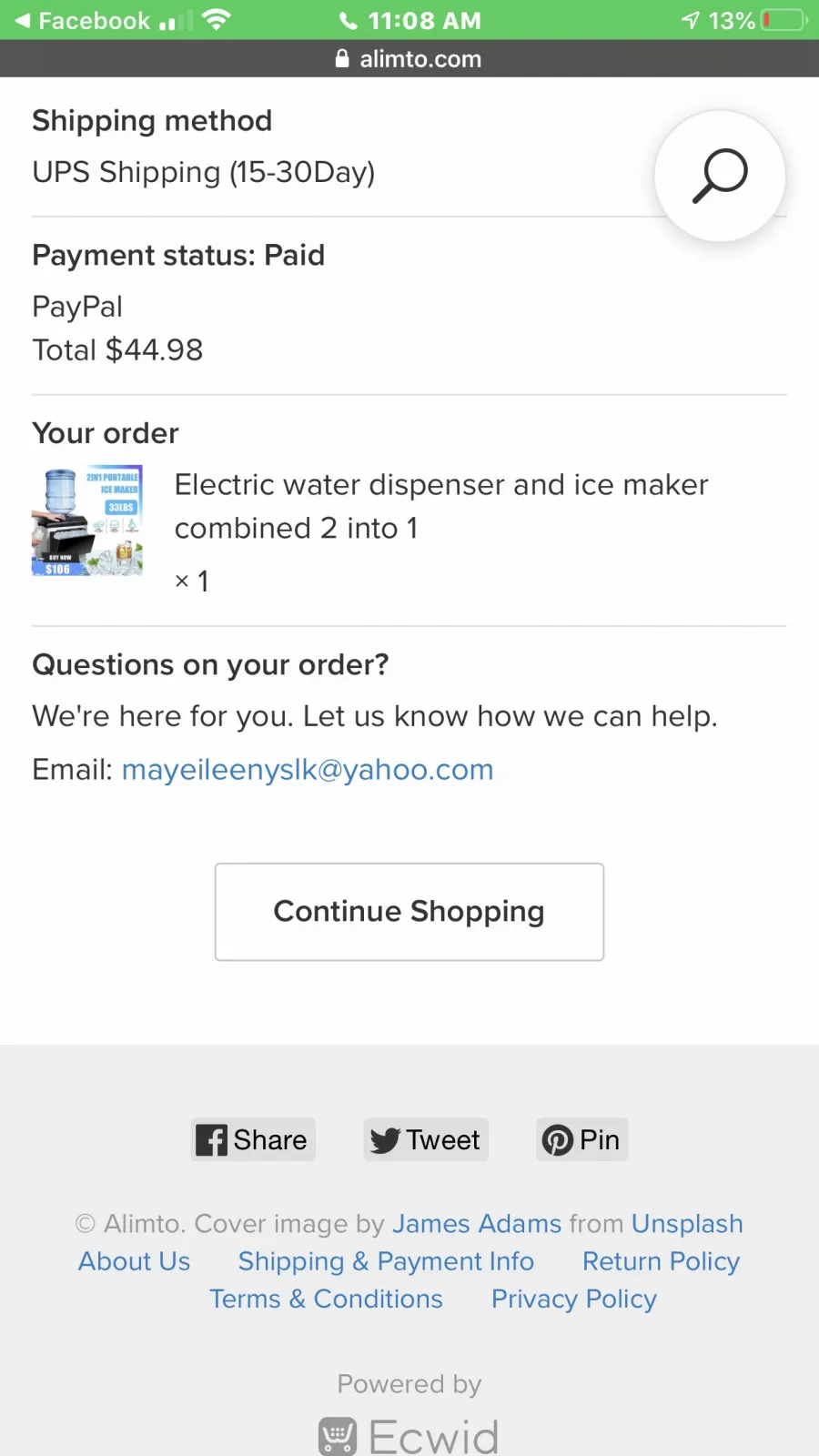
Task: Return to Facebook via back arrow
Action: tap(82, 20)
